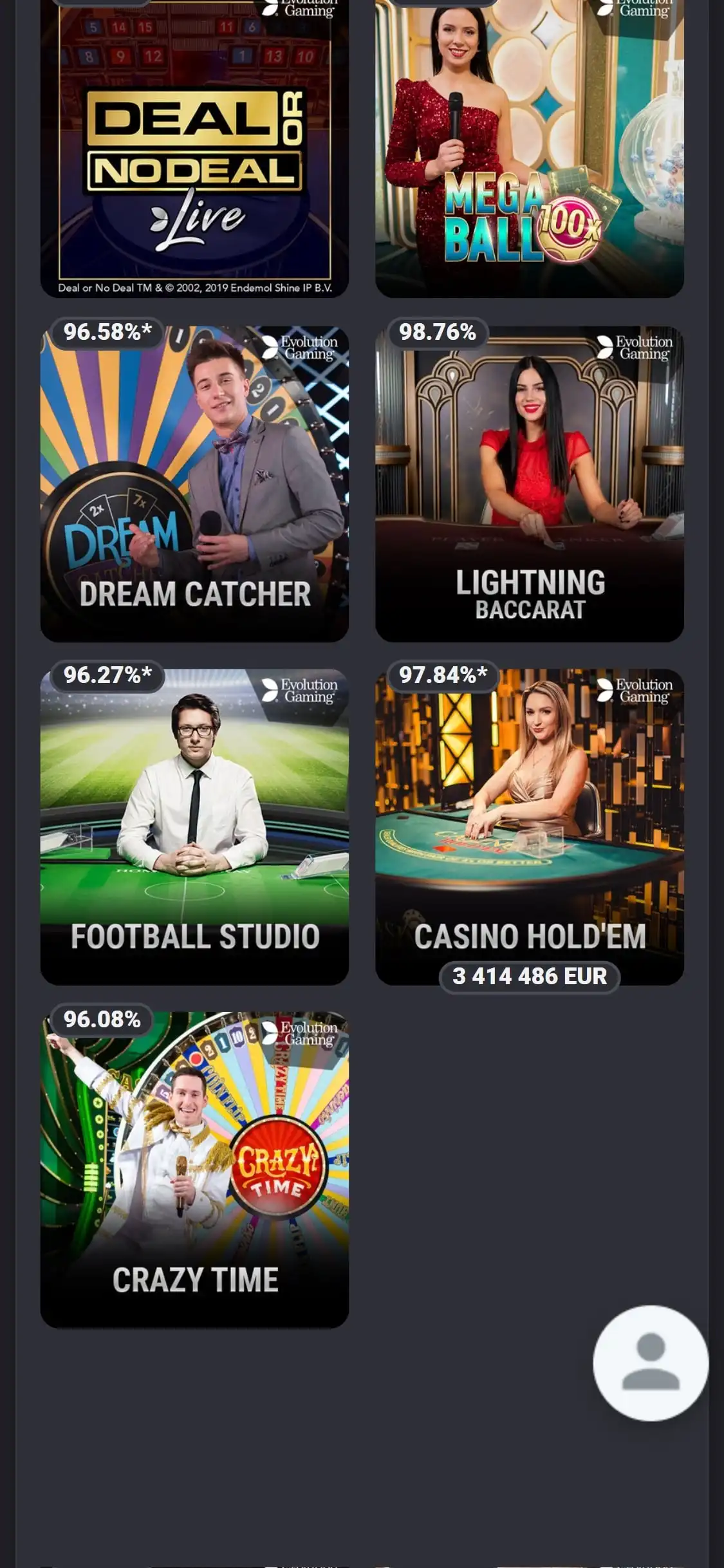
Task: Start the Crazy Time game
Action: coord(194,1169)
